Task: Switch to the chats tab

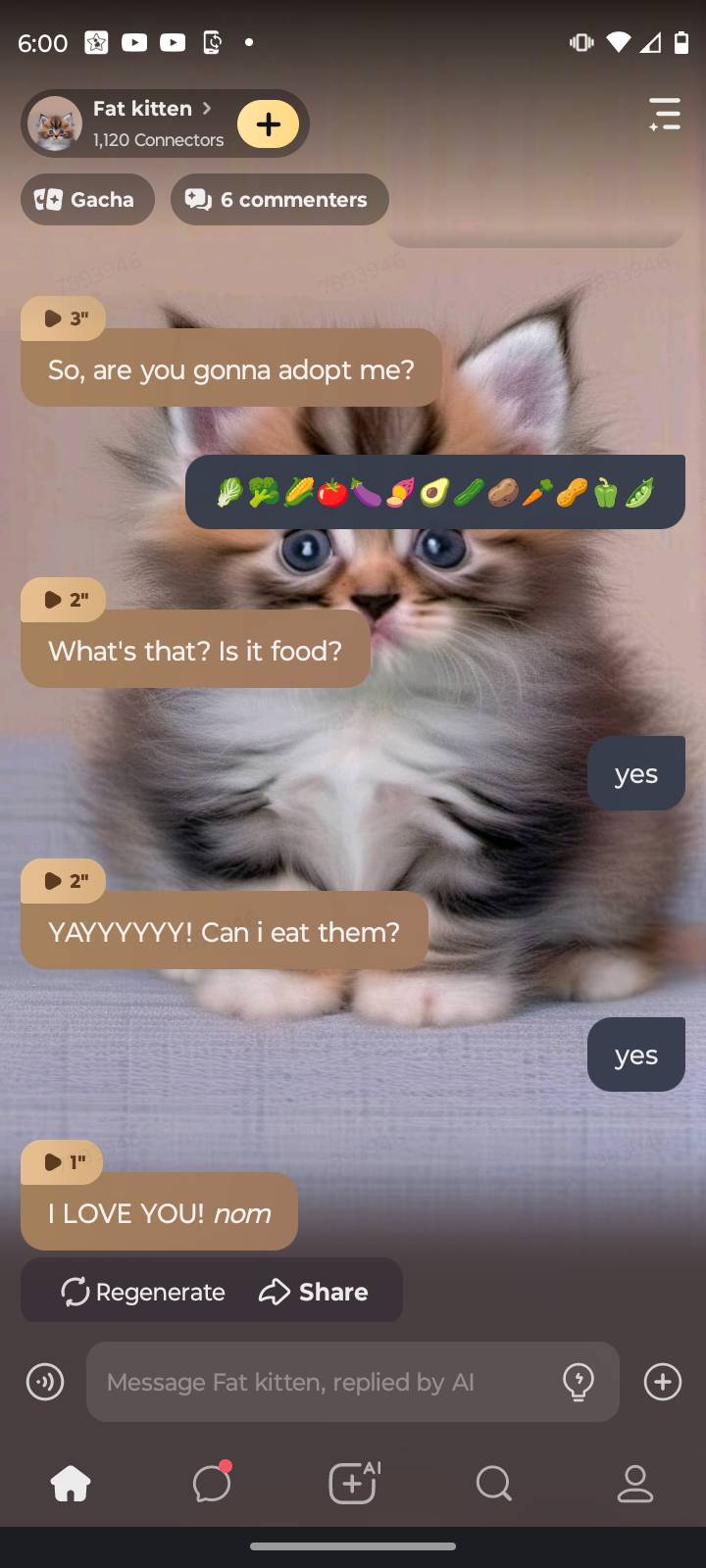Action: (212, 1484)
